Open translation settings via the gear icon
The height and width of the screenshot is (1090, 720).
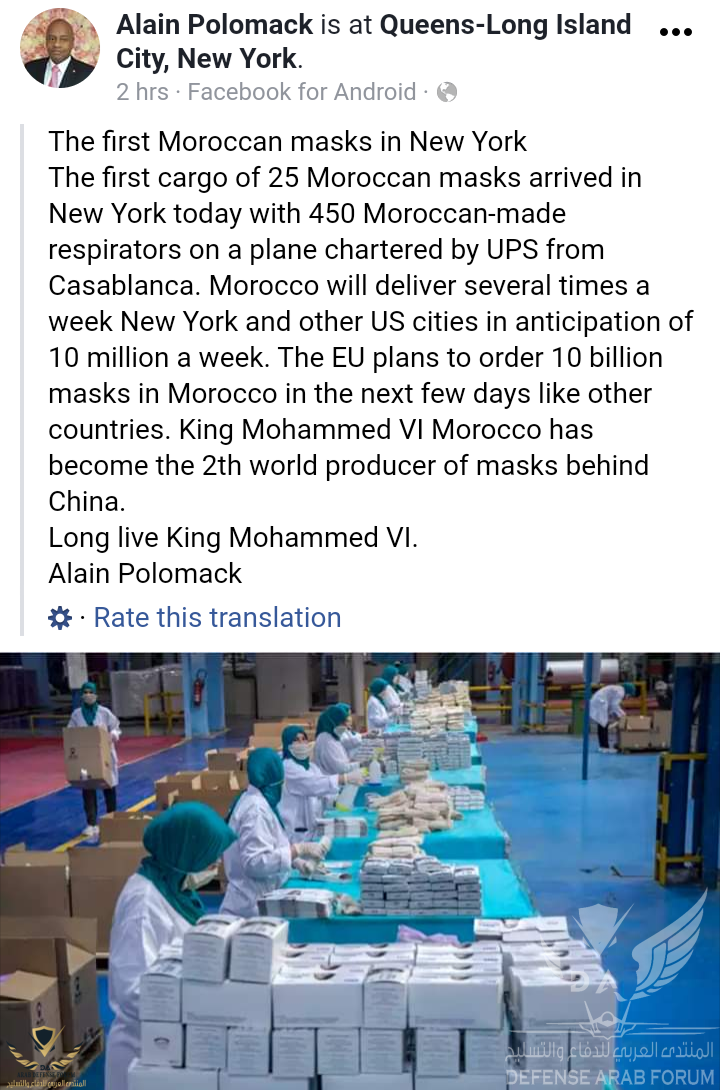pyautogui.click(x=60, y=617)
